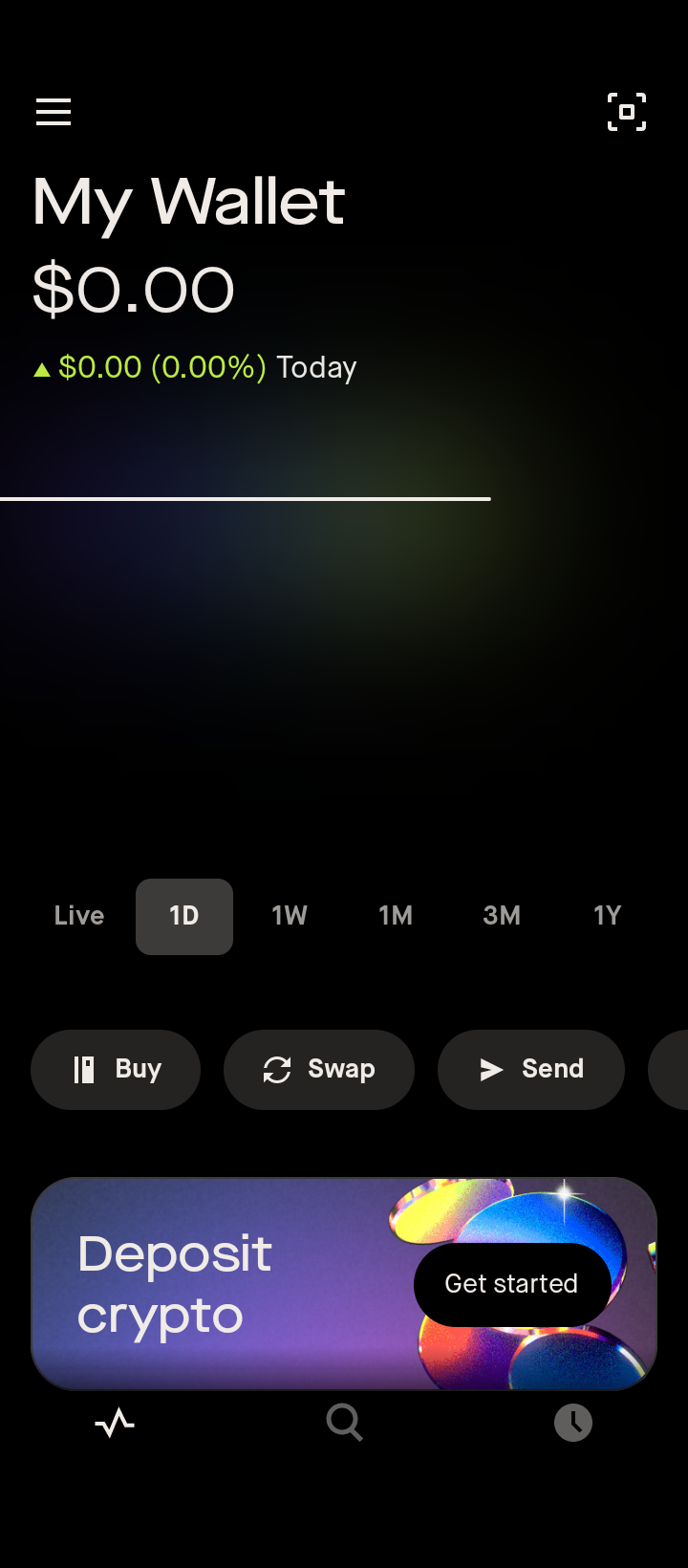The image size is (688, 1568).
Task: Select the 1D time range
Action: point(184,916)
